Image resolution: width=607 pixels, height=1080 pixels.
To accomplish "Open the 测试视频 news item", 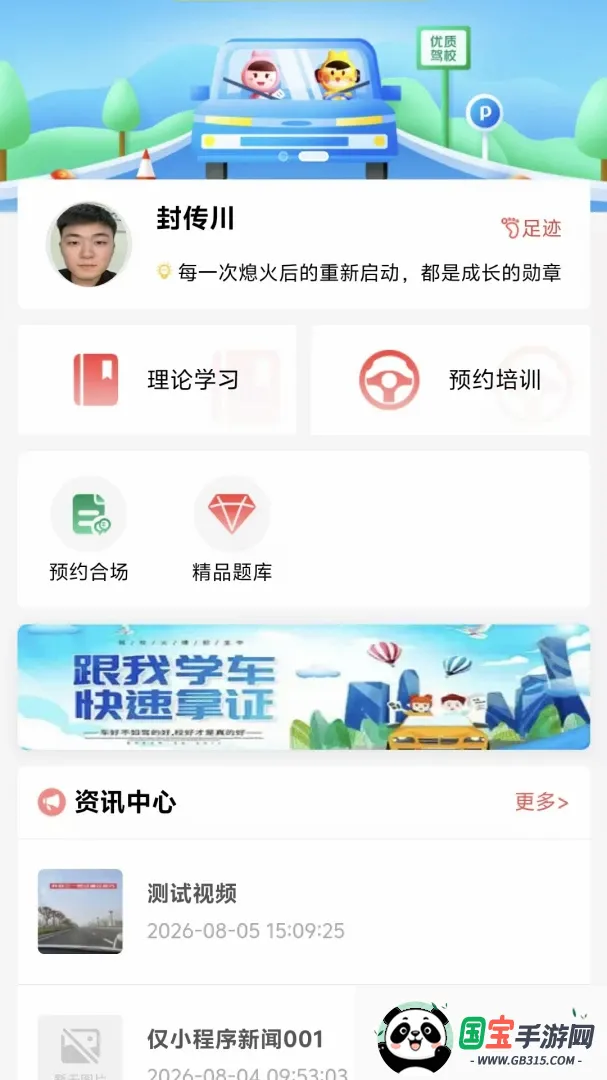I will tap(304, 911).
